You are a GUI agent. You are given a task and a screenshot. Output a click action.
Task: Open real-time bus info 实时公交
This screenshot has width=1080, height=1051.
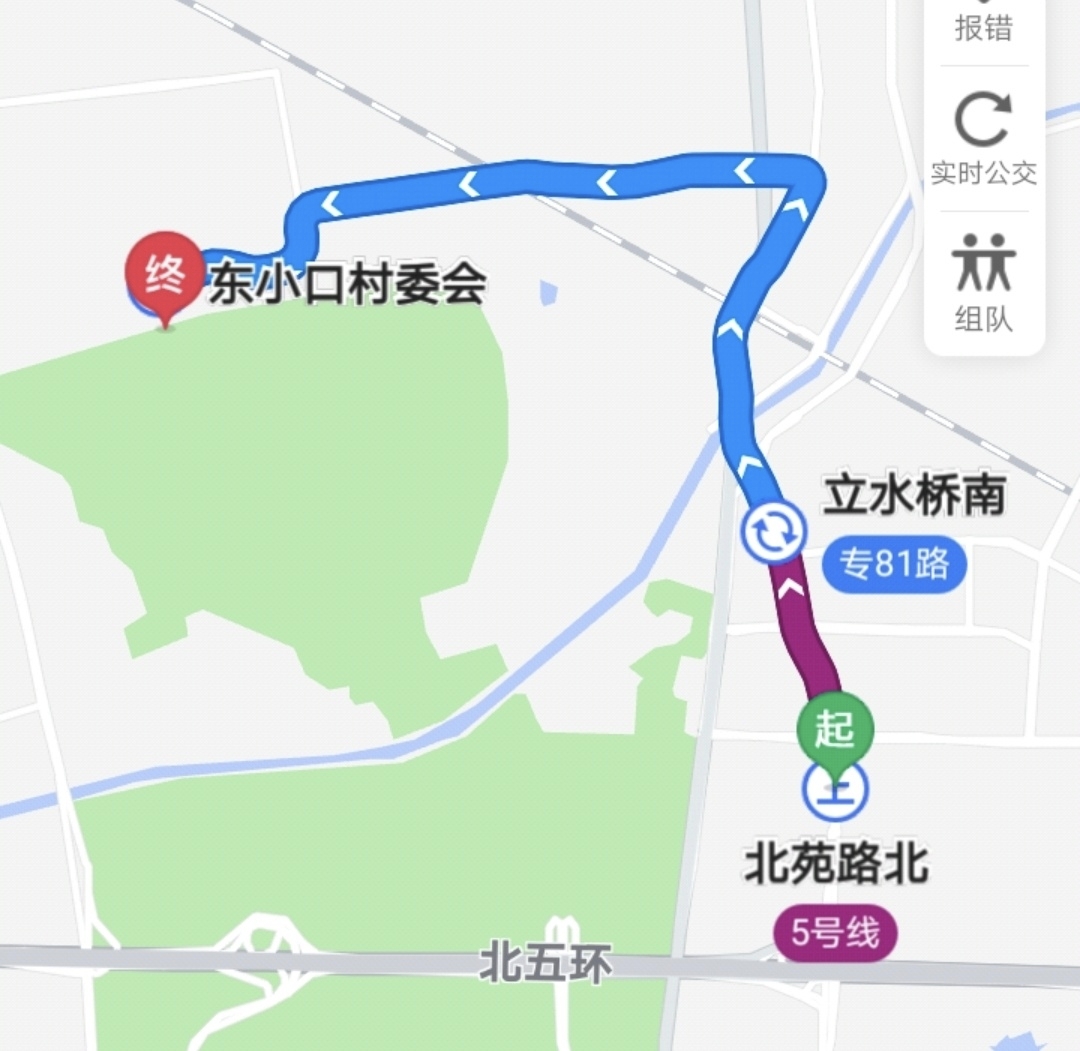point(984,138)
